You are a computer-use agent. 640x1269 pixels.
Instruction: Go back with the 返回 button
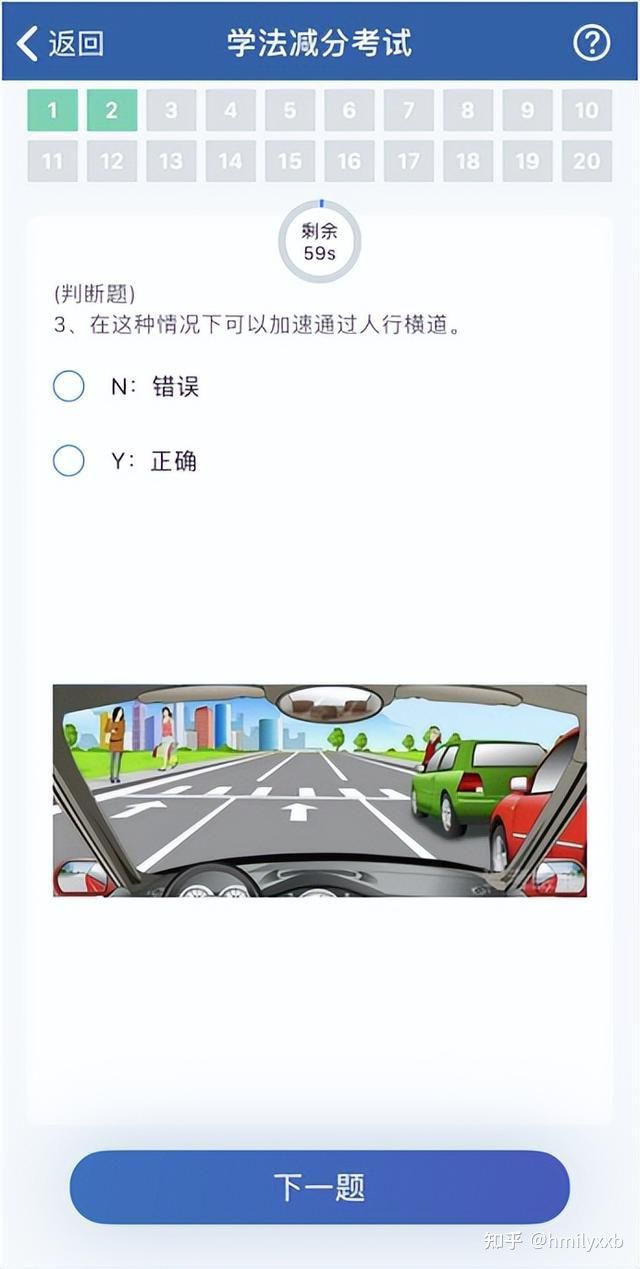(x=61, y=44)
